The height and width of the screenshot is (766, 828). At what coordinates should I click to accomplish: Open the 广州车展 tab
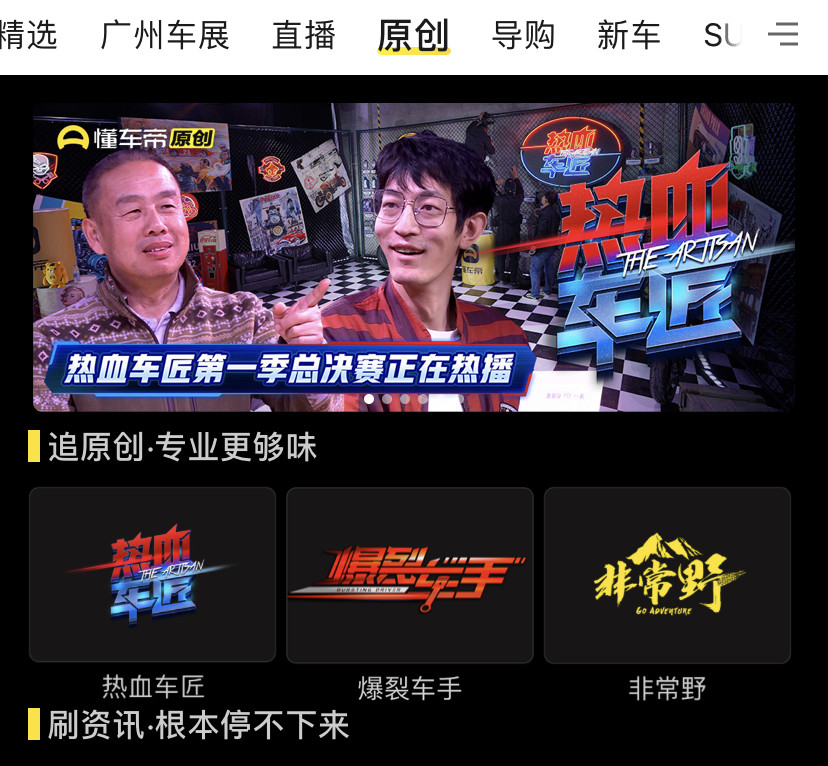coord(165,36)
